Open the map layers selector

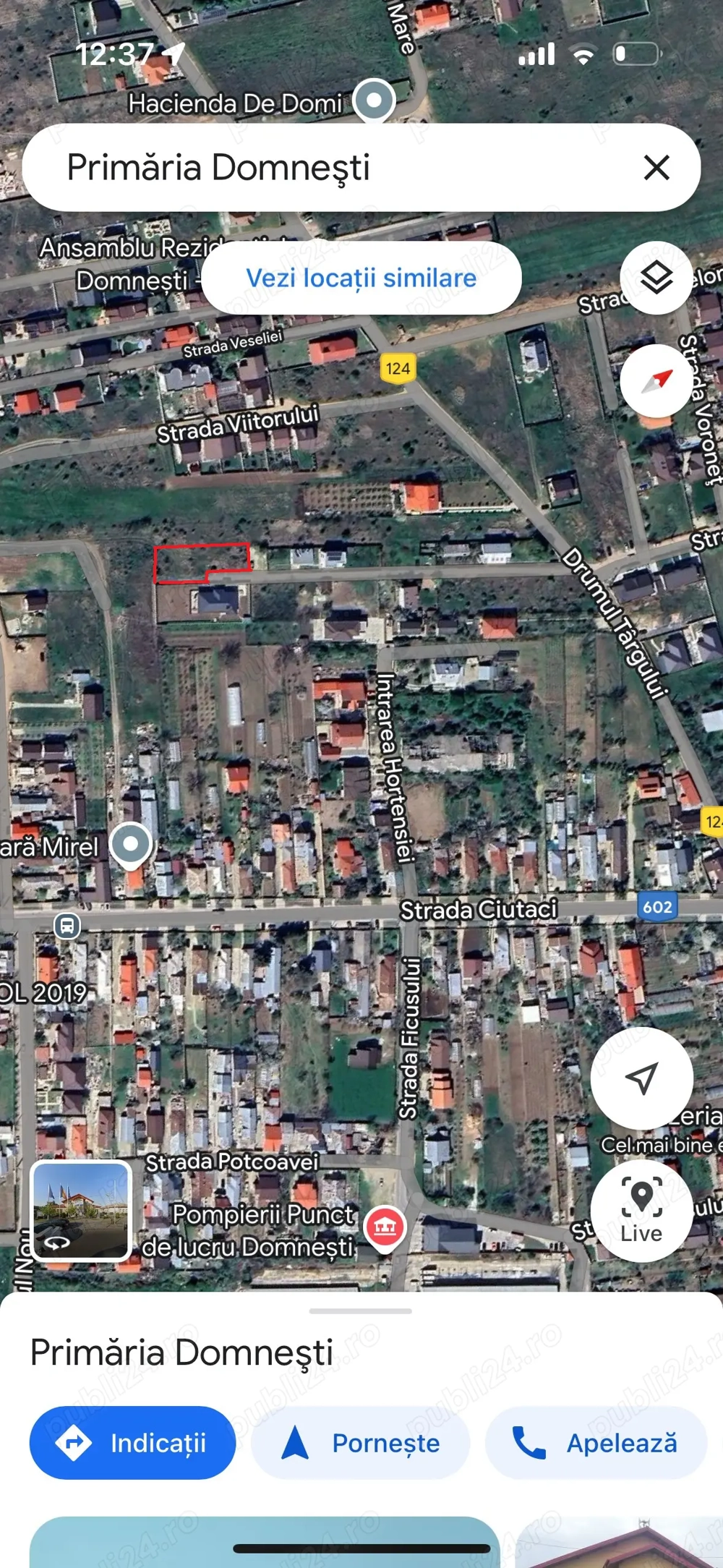tap(656, 278)
